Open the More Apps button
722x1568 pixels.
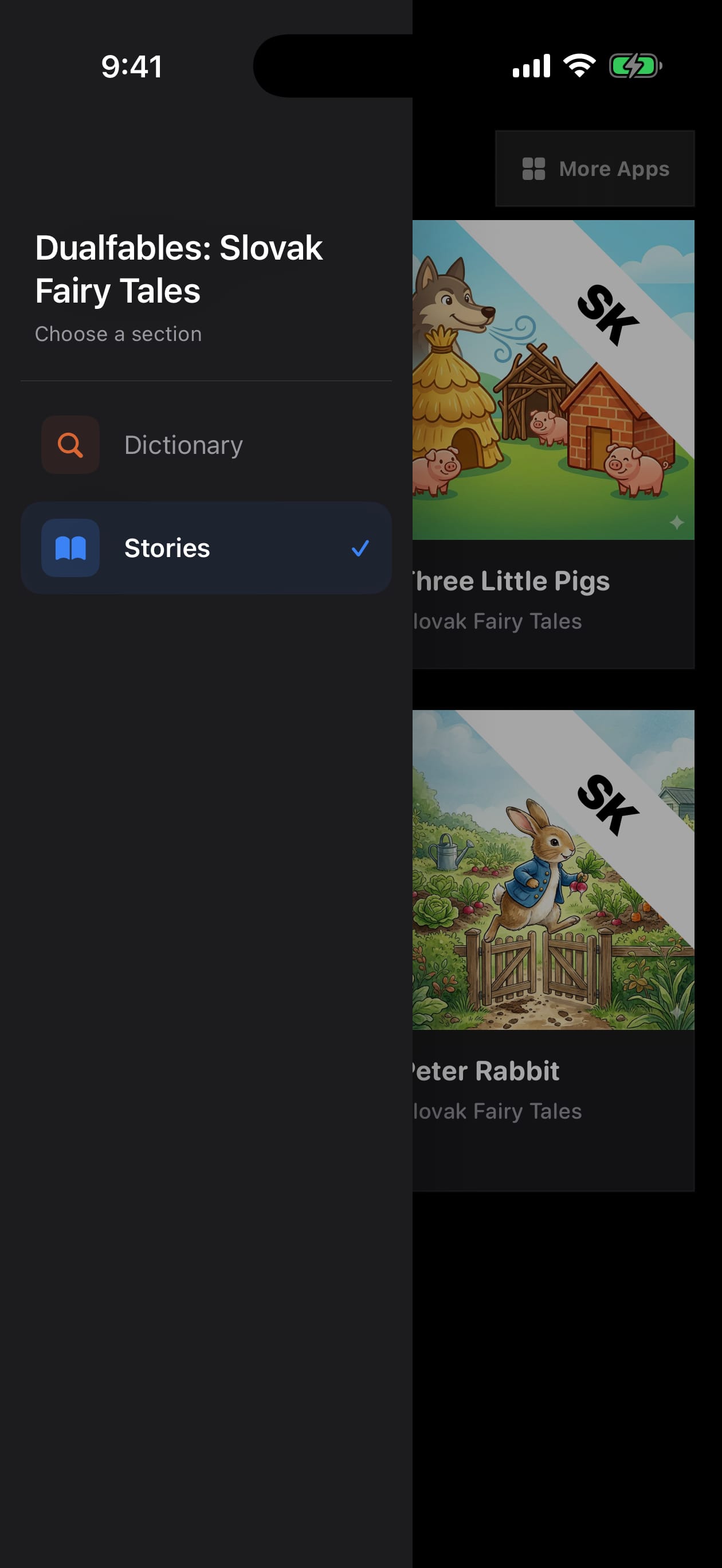pos(595,168)
